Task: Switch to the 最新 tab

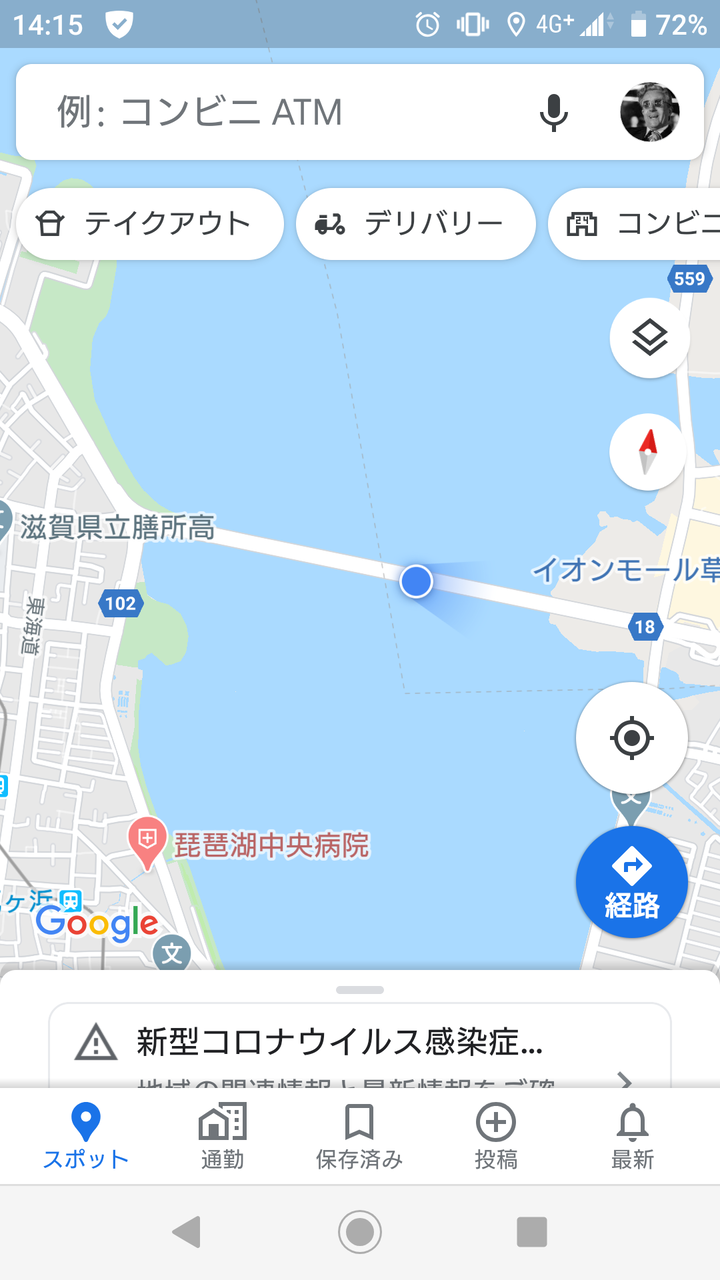Action: (x=632, y=1138)
